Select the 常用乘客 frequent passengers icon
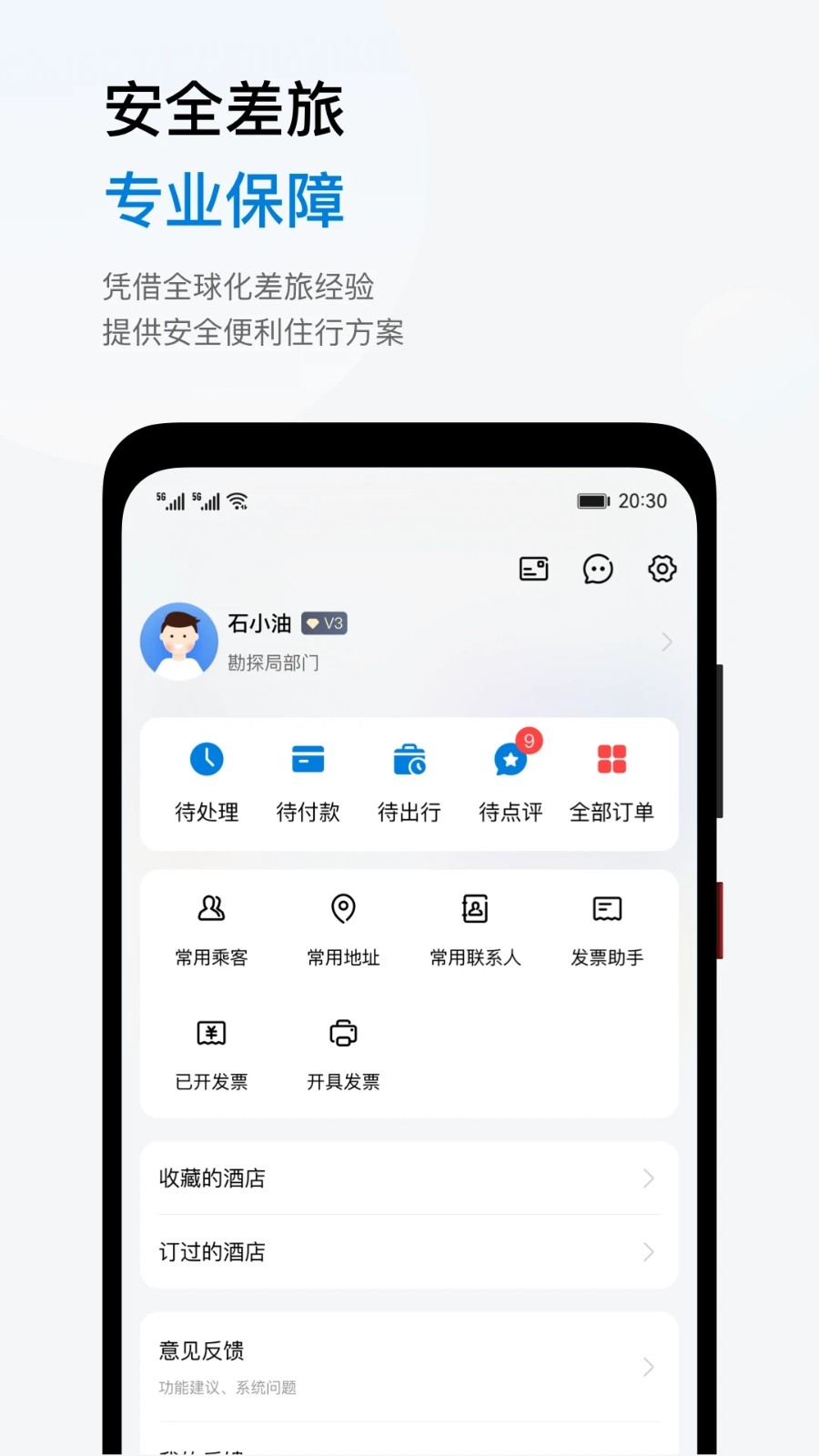The image size is (819, 1456). click(x=210, y=926)
